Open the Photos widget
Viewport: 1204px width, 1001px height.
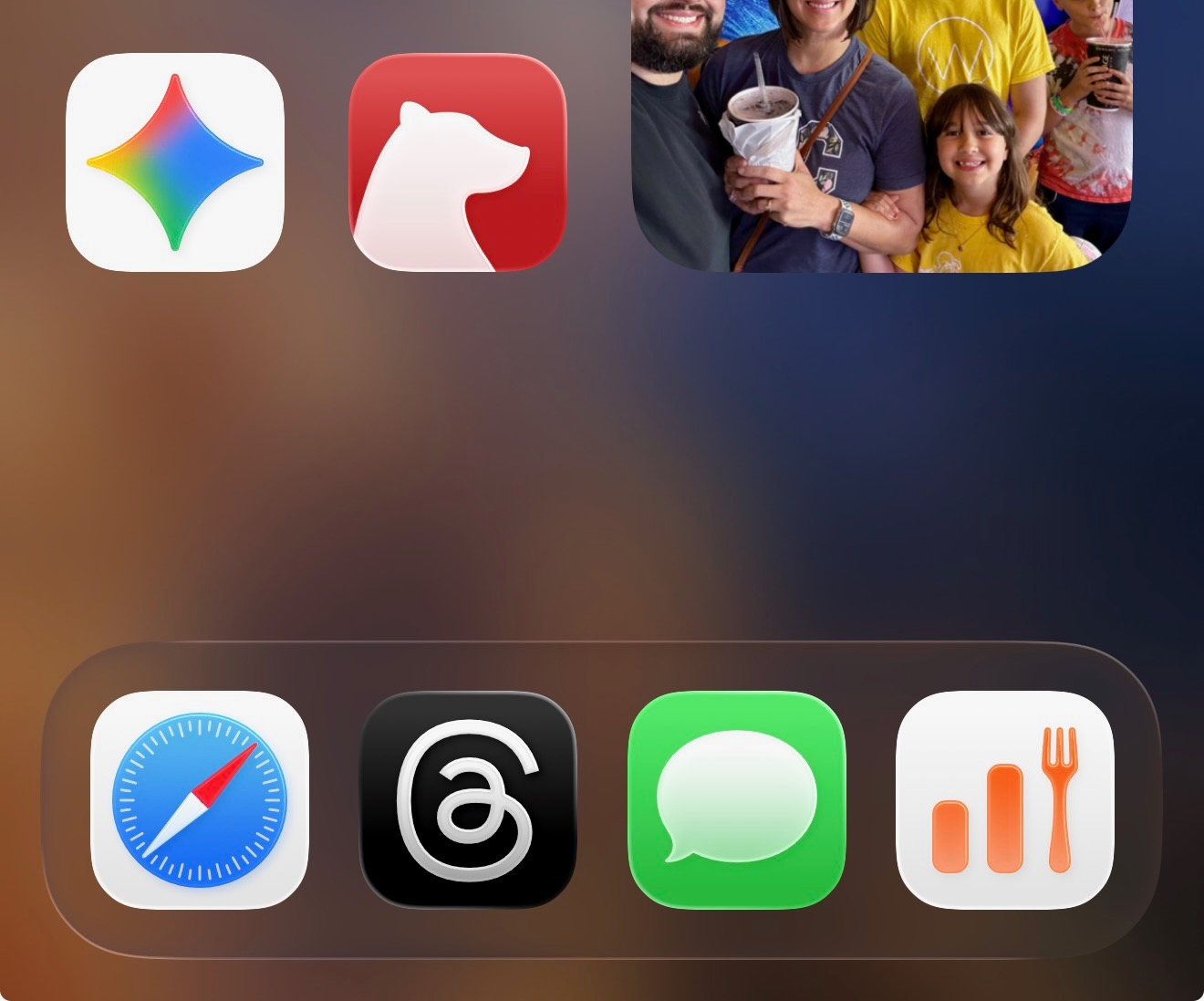click(881, 137)
